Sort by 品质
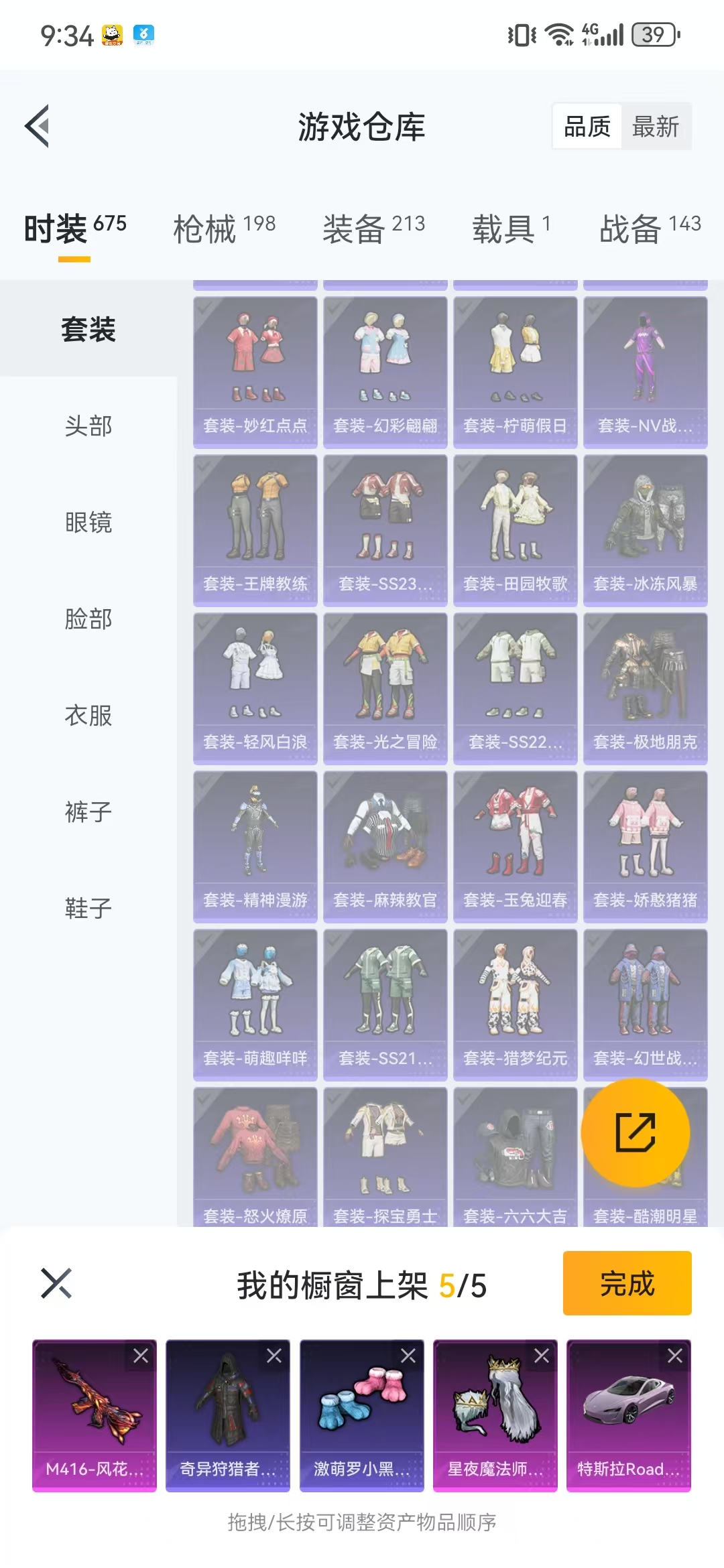This screenshot has width=724, height=1568. (587, 126)
